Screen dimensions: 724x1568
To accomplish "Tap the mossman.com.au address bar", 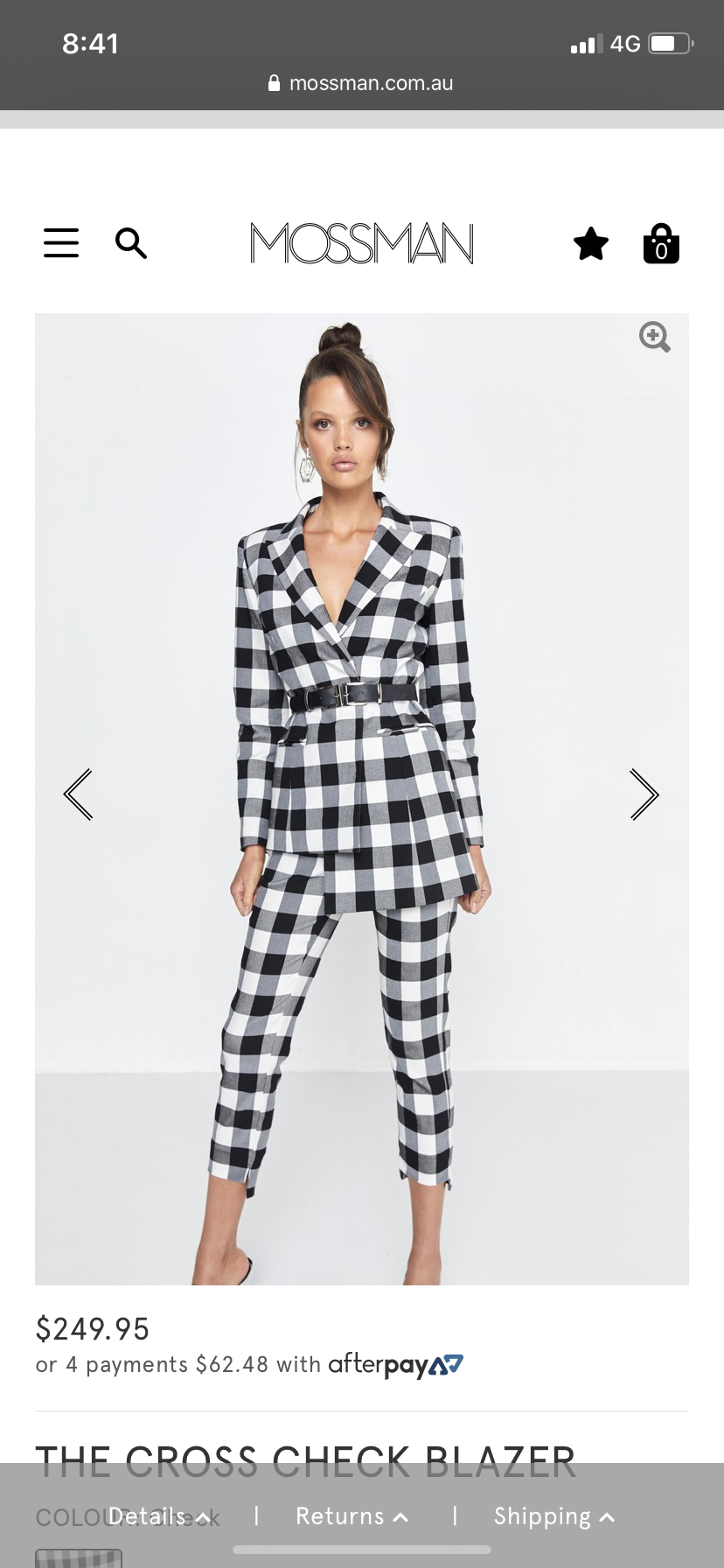I will tap(372, 82).
